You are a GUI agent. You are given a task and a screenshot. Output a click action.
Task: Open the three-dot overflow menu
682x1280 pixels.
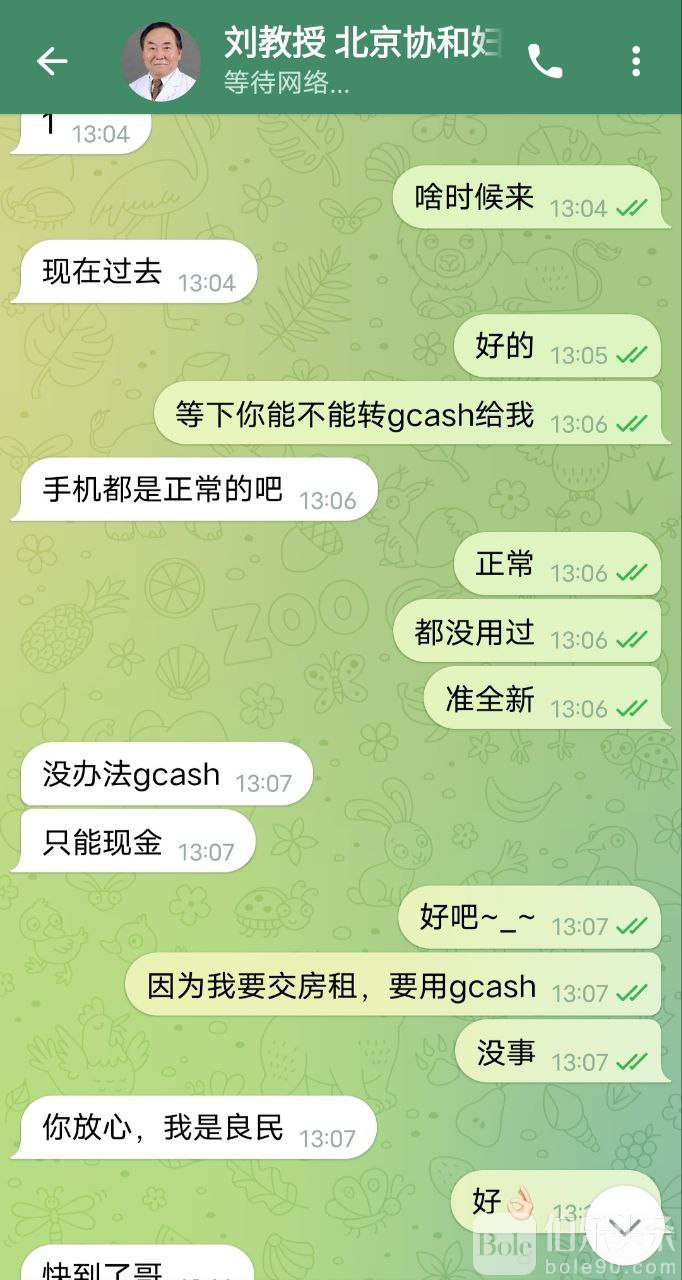[635, 62]
